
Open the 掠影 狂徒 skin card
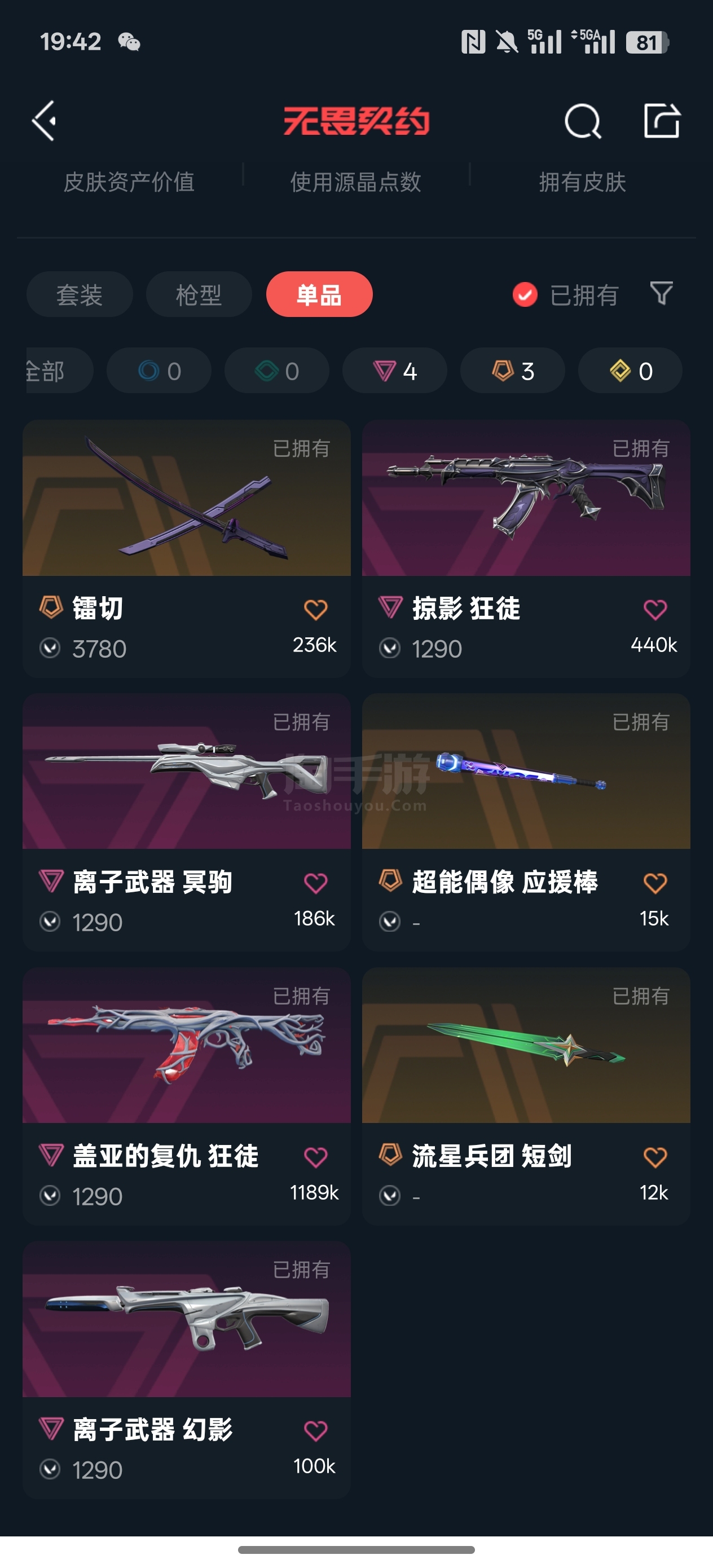click(x=526, y=548)
